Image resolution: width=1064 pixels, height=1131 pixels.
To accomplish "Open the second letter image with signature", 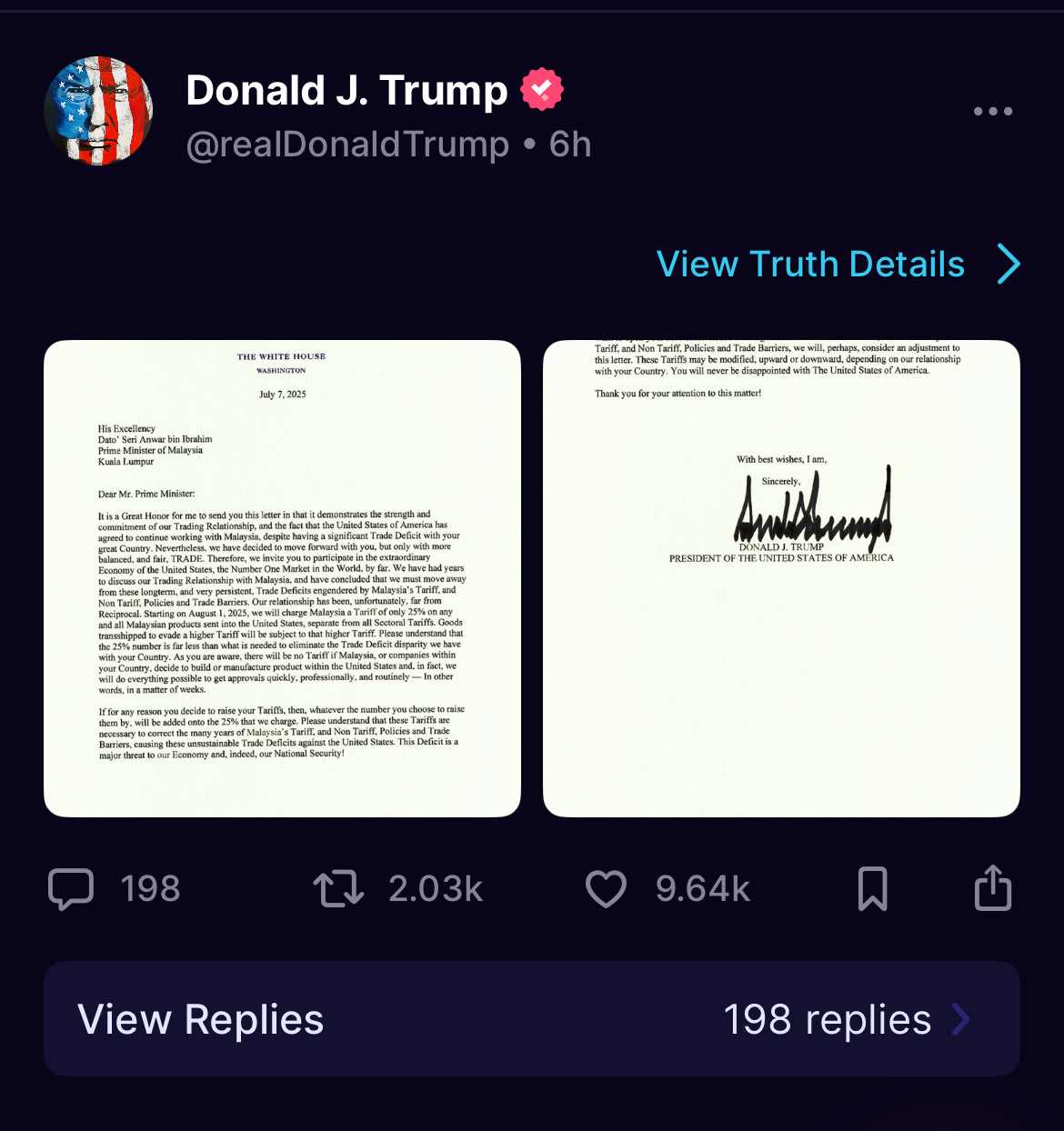I will [x=781, y=578].
